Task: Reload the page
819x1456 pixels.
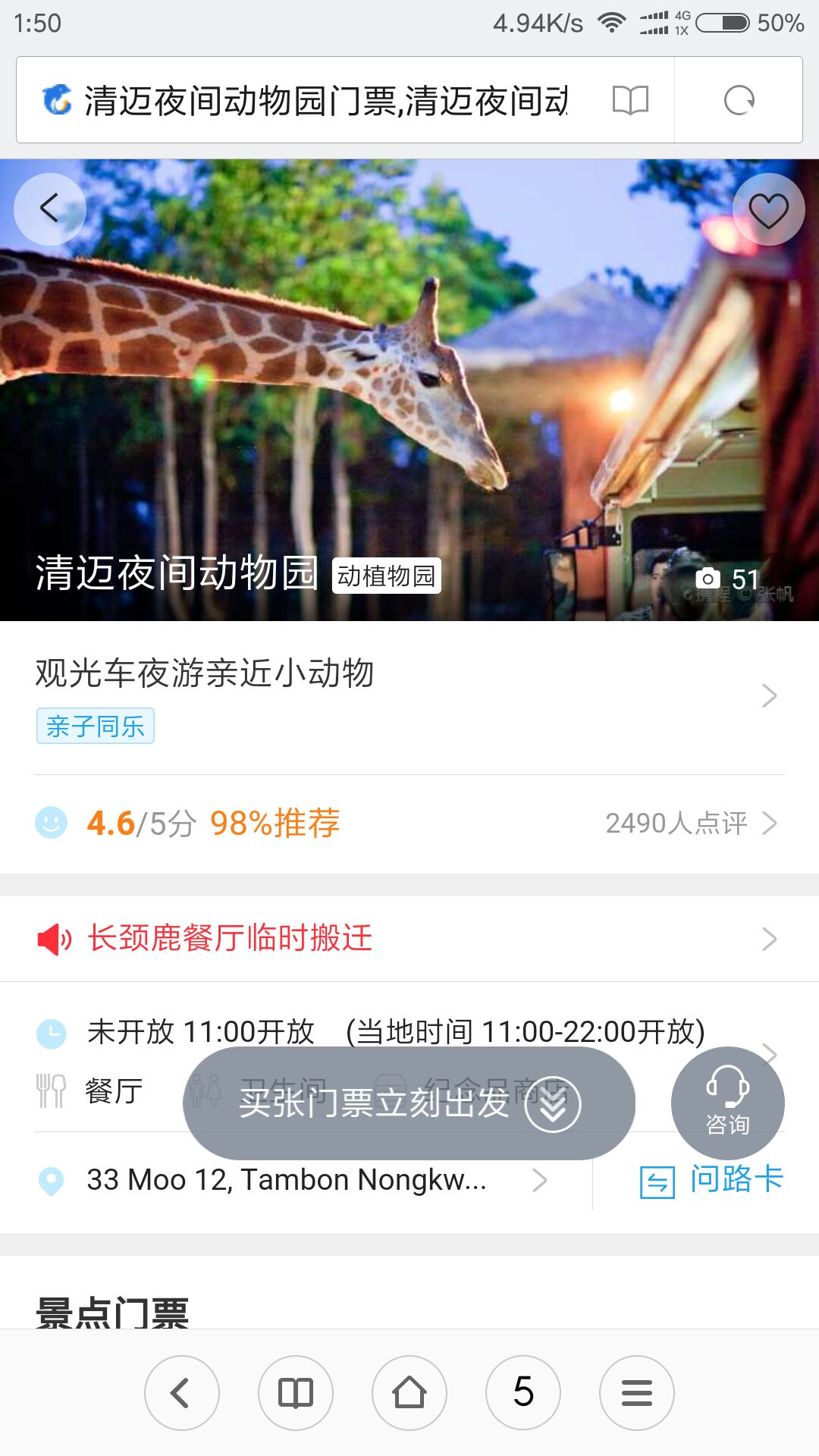Action: pyautogui.click(x=739, y=100)
